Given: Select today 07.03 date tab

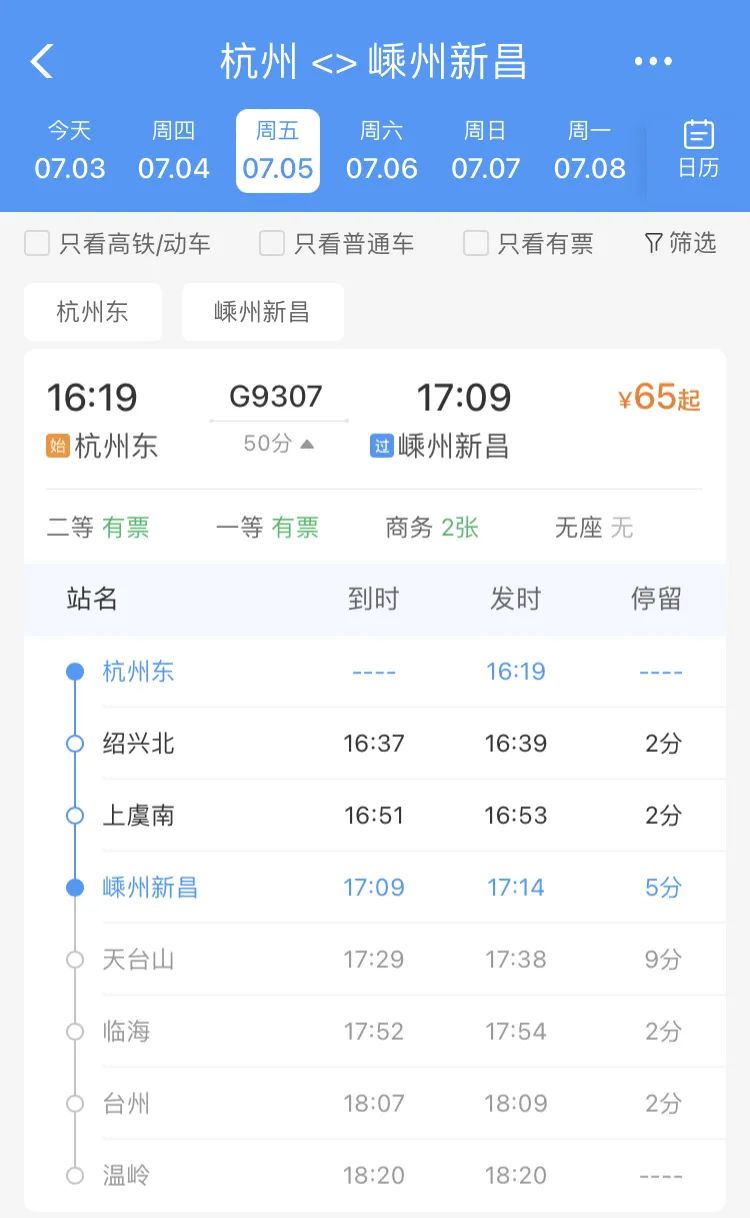Looking at the screenshot, I should tap(70, 151).
